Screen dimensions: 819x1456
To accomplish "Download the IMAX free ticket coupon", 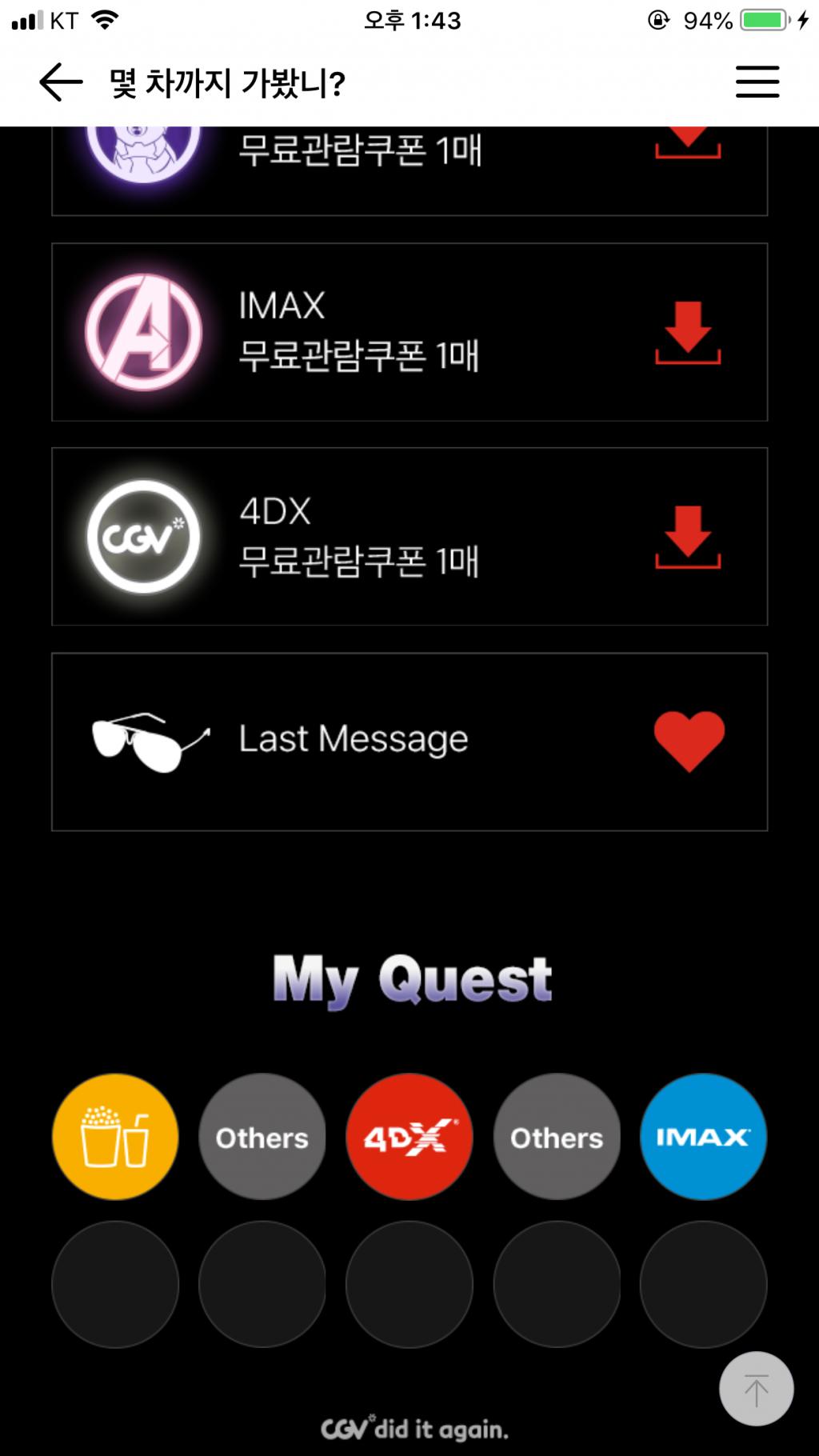I will pos(688,333).
